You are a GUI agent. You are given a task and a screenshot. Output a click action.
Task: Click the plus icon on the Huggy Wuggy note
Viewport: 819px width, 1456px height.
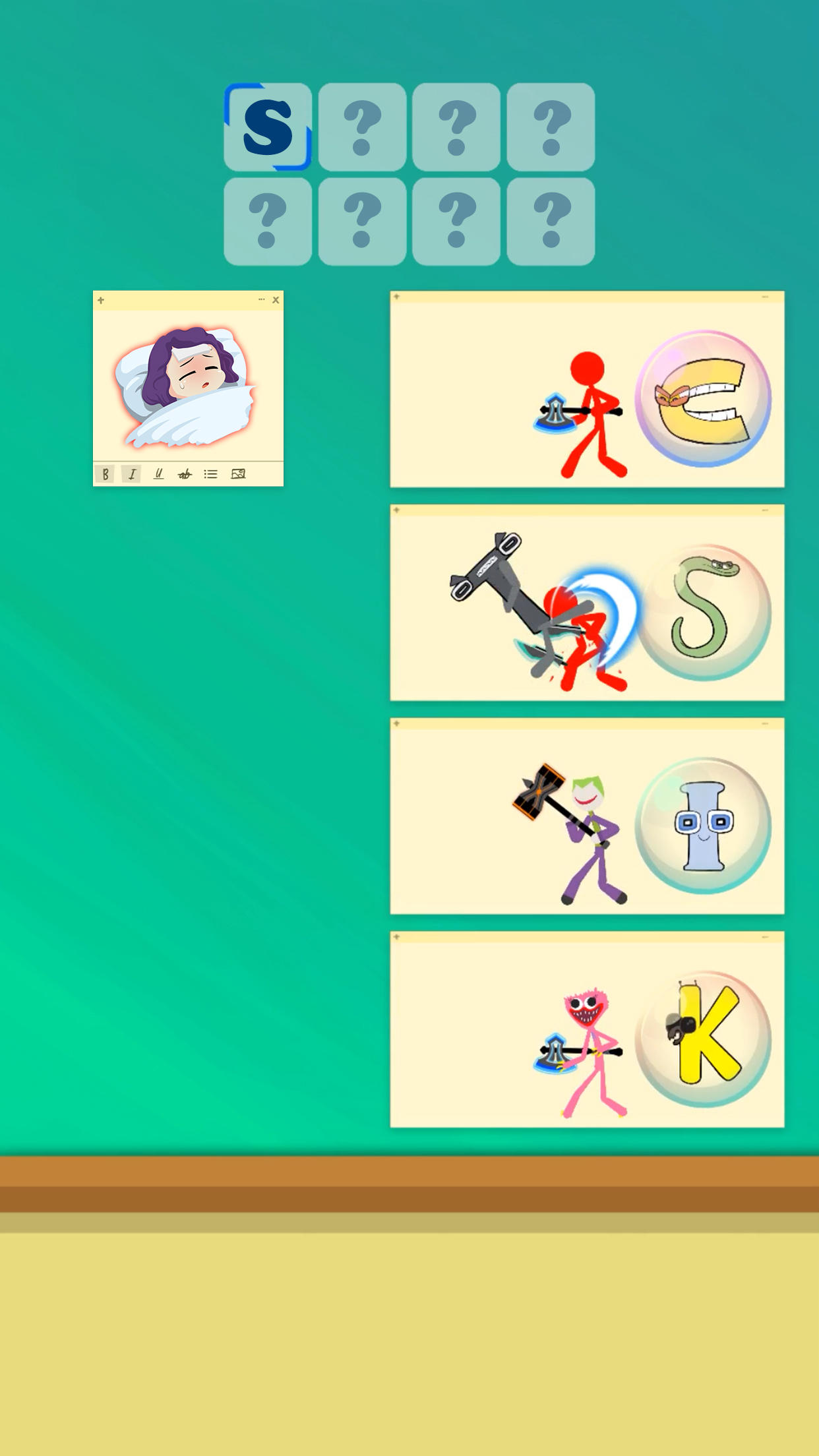(396, 936)
